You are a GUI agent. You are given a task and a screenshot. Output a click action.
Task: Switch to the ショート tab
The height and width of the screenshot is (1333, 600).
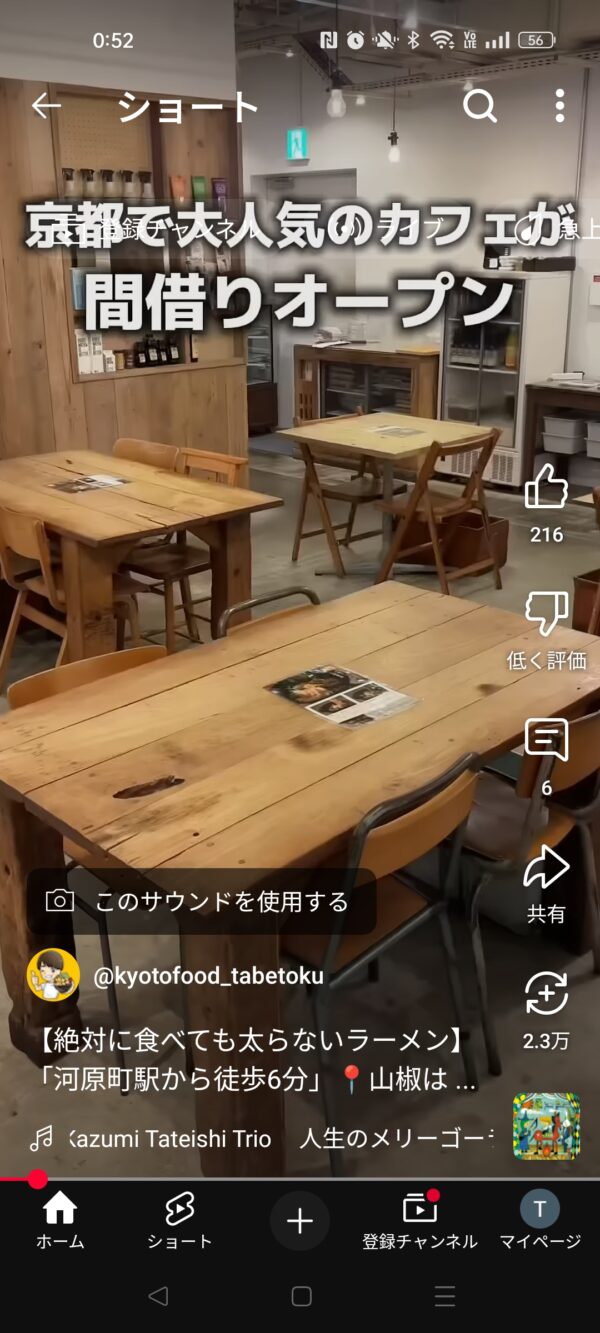click(x=180, y=1221)
